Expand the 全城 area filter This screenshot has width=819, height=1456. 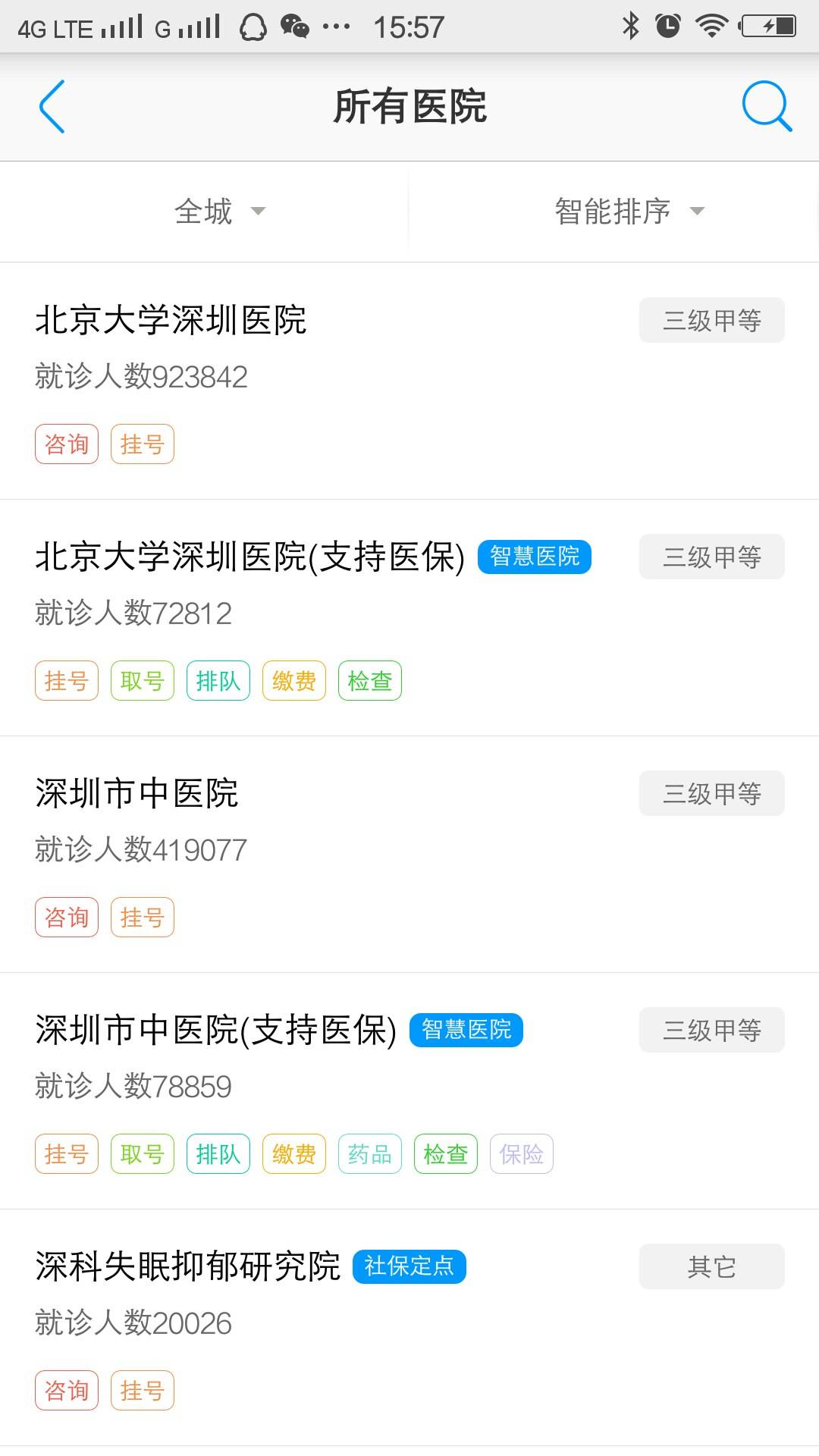tap(219, 212)
